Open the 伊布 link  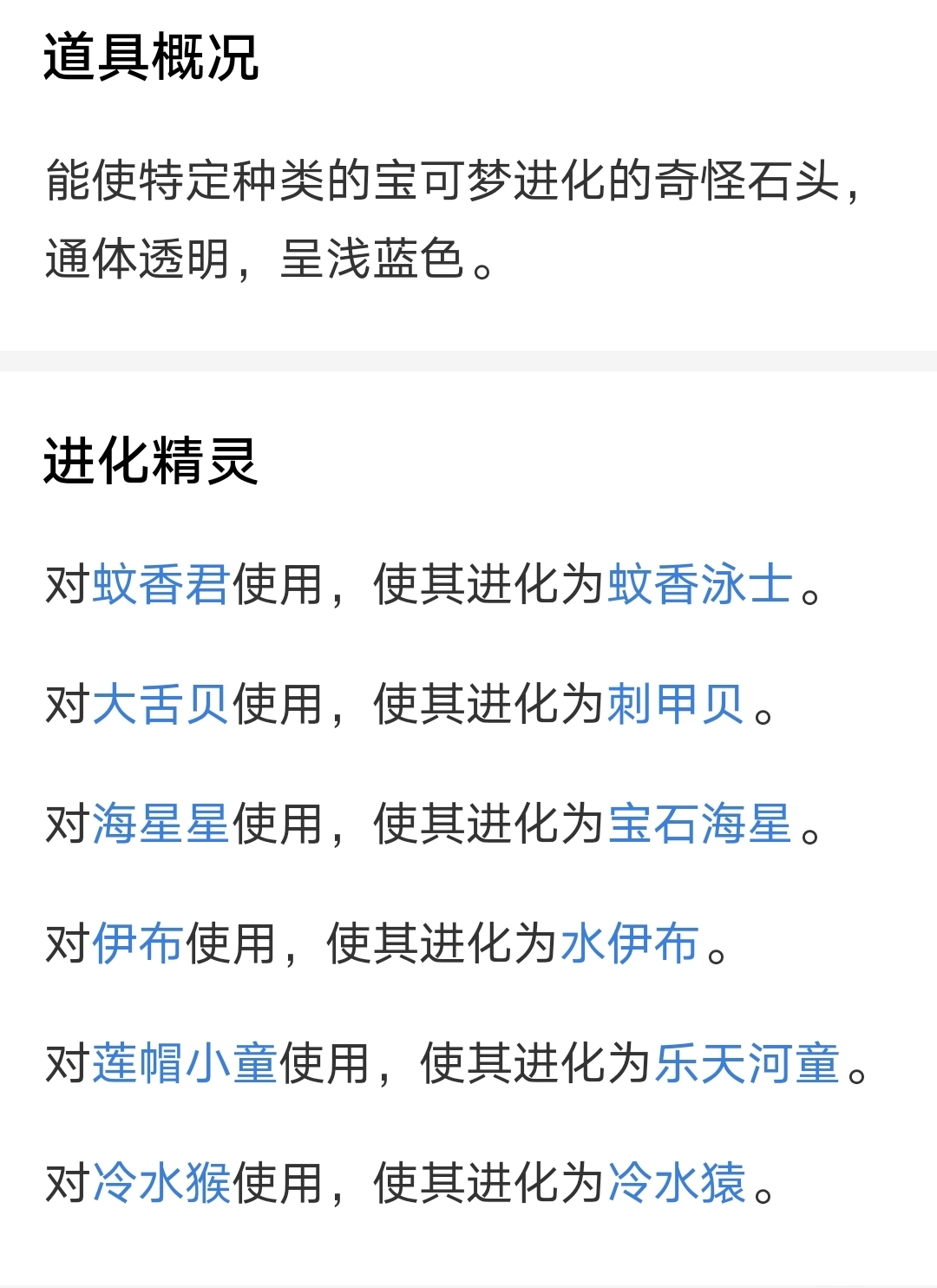pos(137,943)
